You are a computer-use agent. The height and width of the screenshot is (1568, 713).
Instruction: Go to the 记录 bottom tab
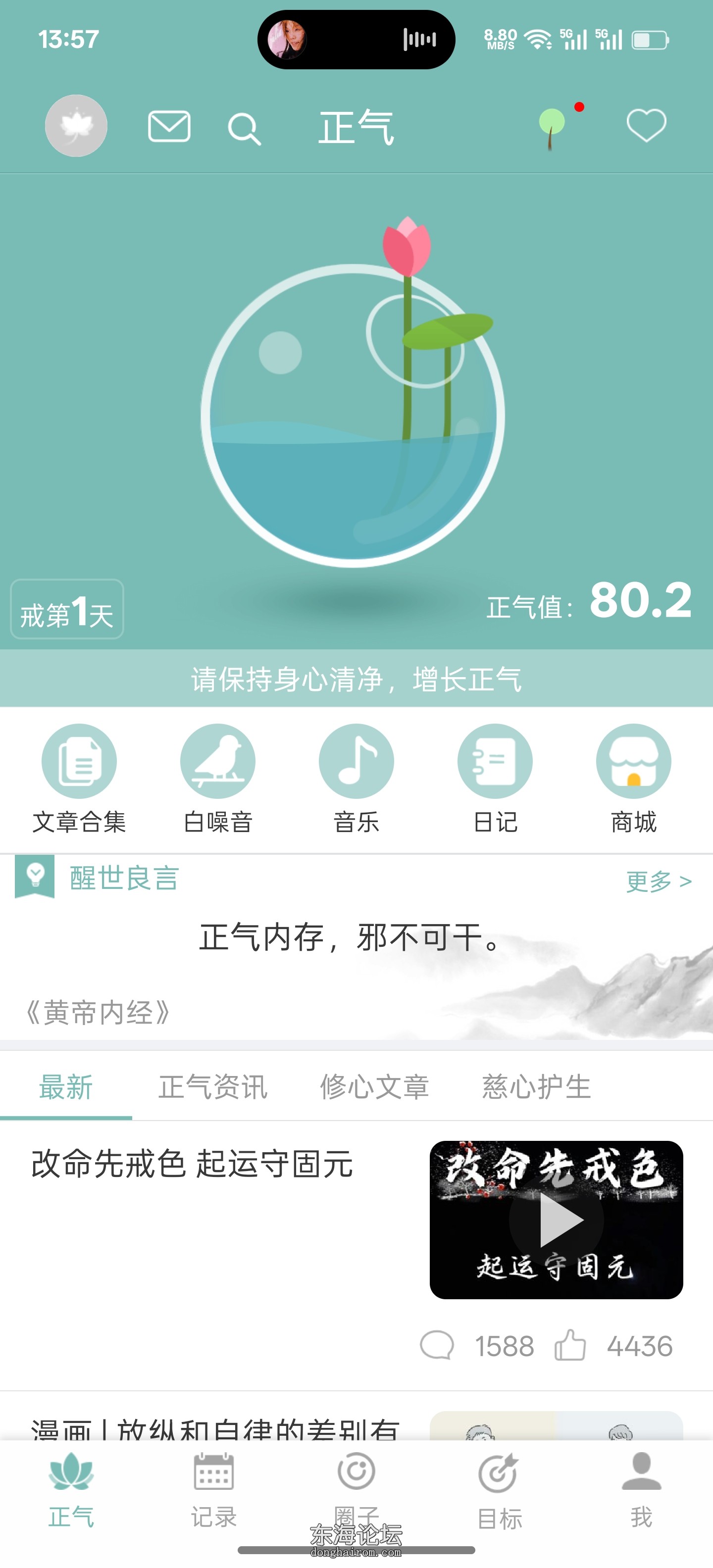[x=214, y=1489]
